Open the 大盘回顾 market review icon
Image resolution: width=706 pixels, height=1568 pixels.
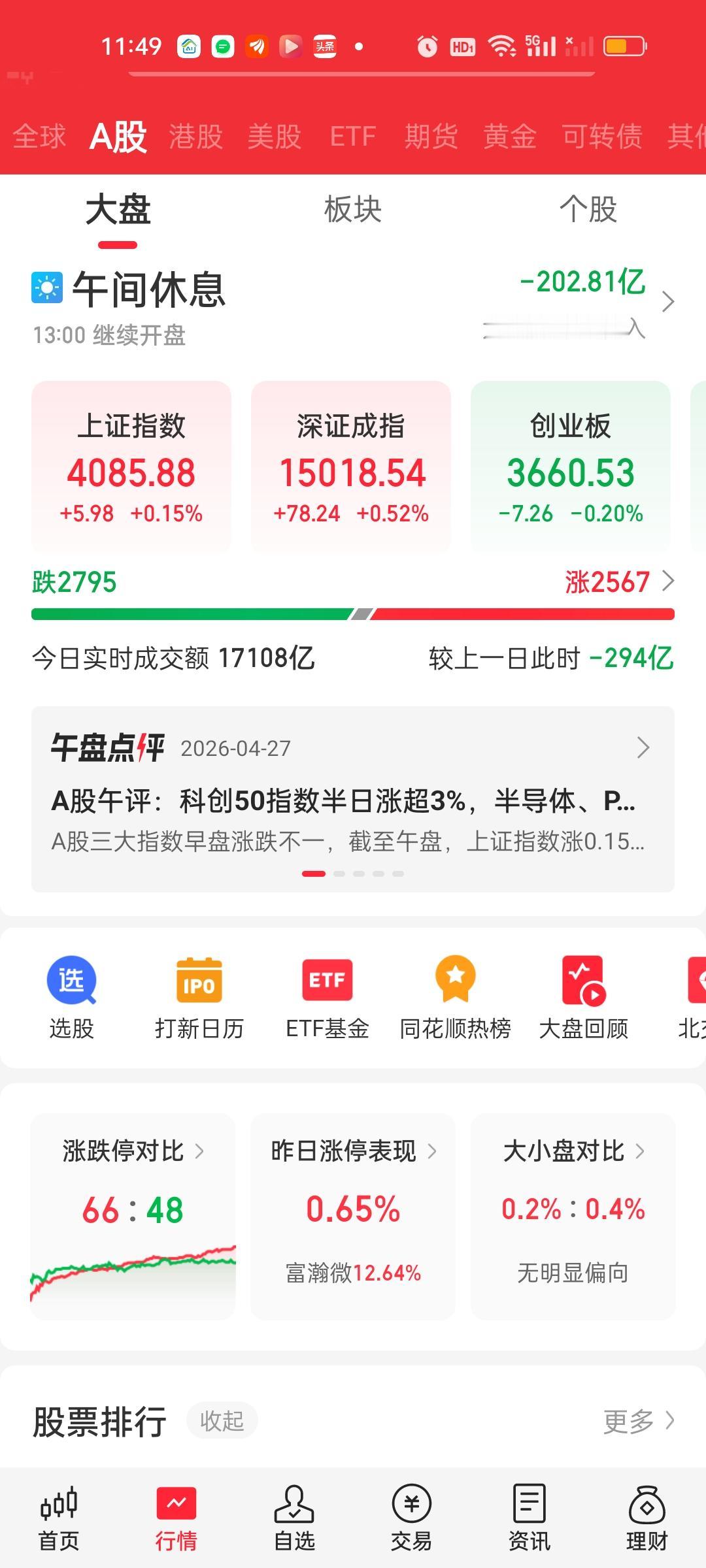click(x=584, y=993)
